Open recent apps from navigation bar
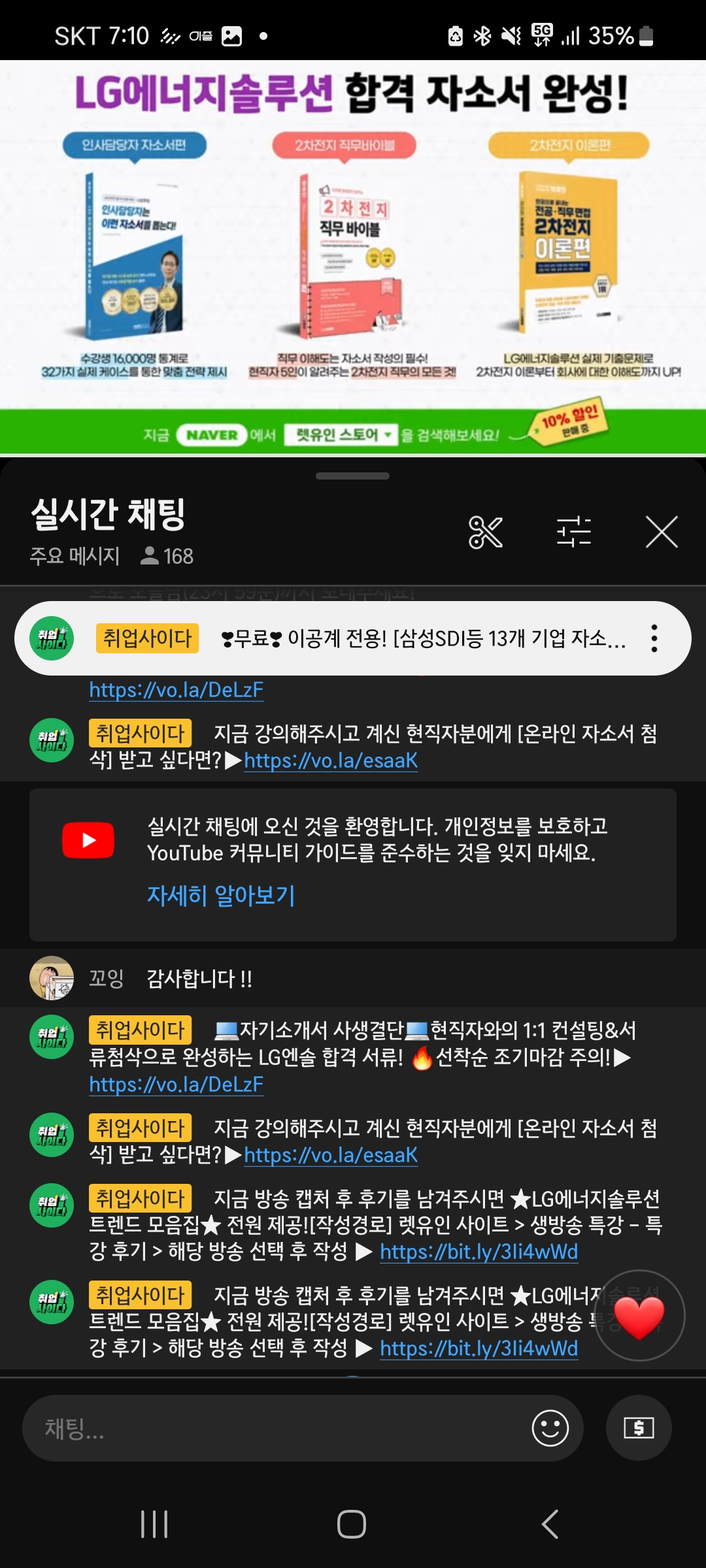Screen dimensions: 706x1568 (155, 1524)
